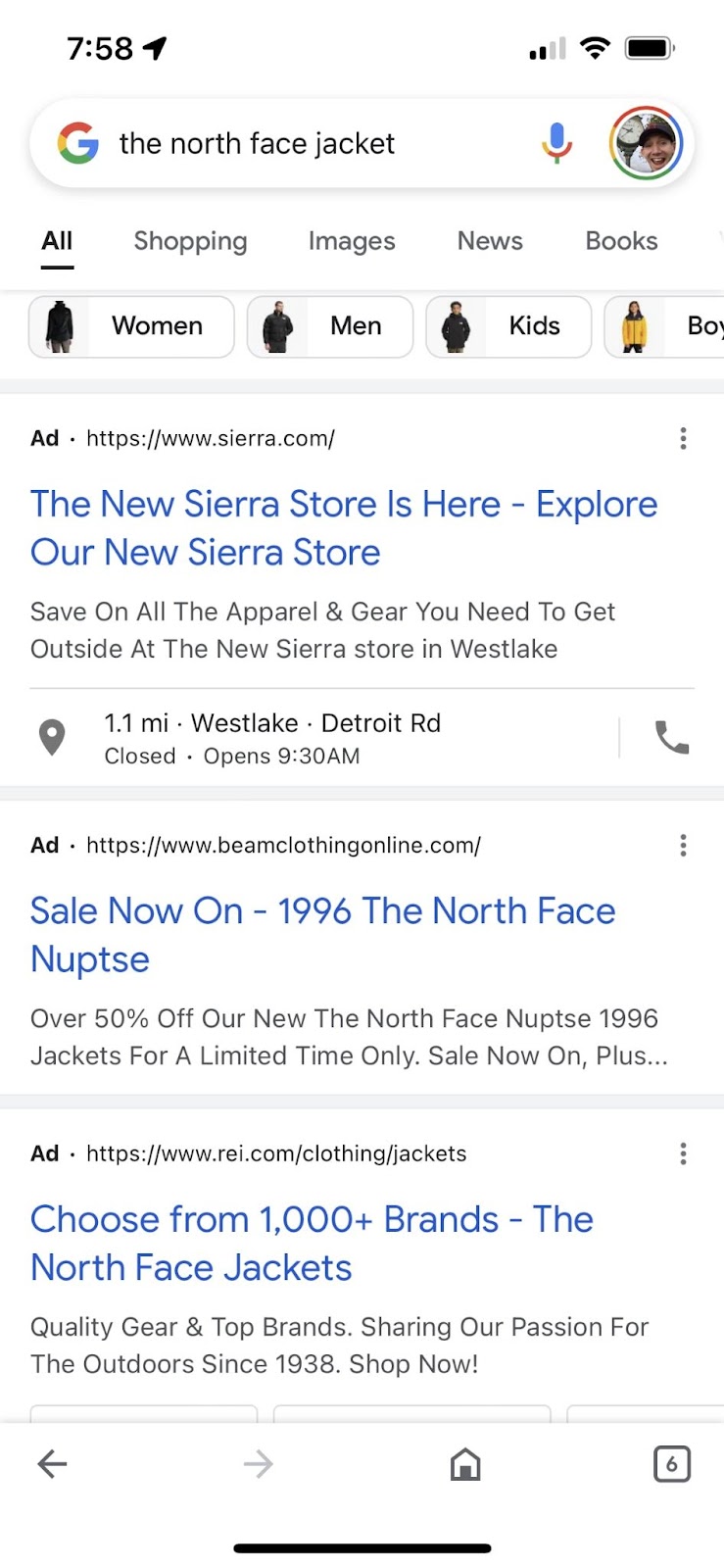Select the Women filter chip
The image size is (724, 1568).
(131, 326)
